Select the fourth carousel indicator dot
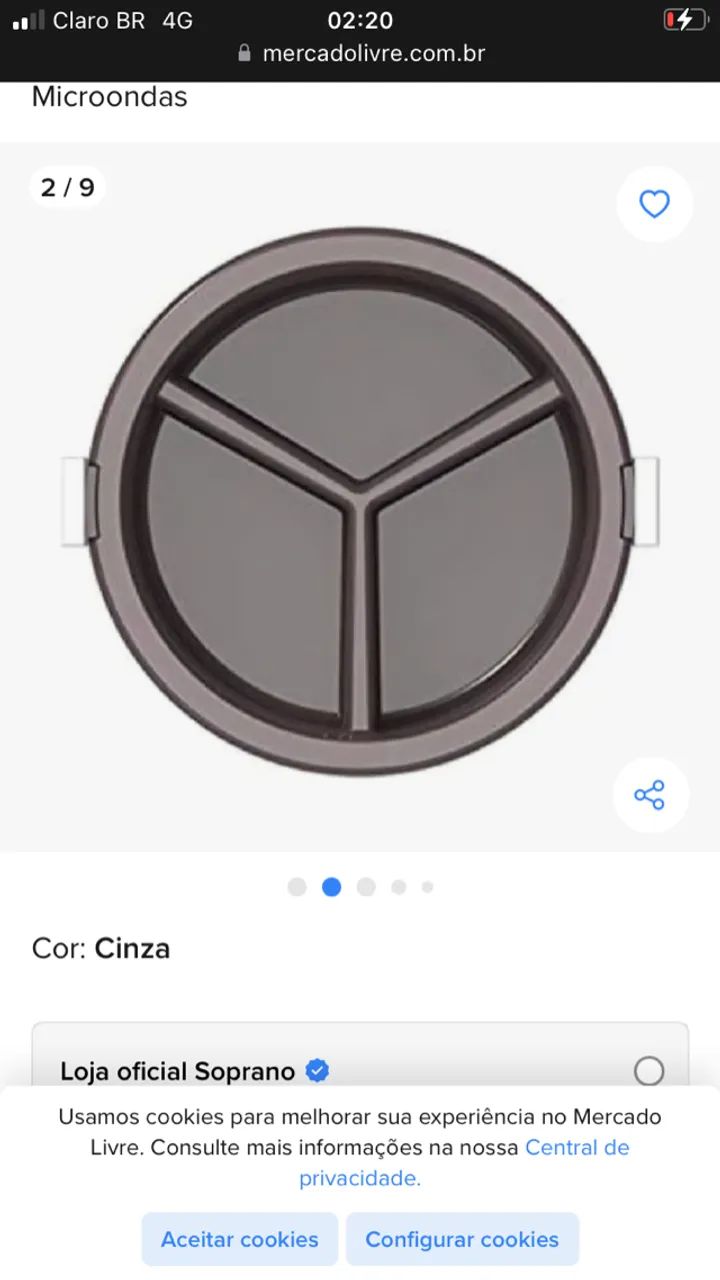Image resolution: width=720 pixels, height=1280 pixels. [x=398, y=887]
